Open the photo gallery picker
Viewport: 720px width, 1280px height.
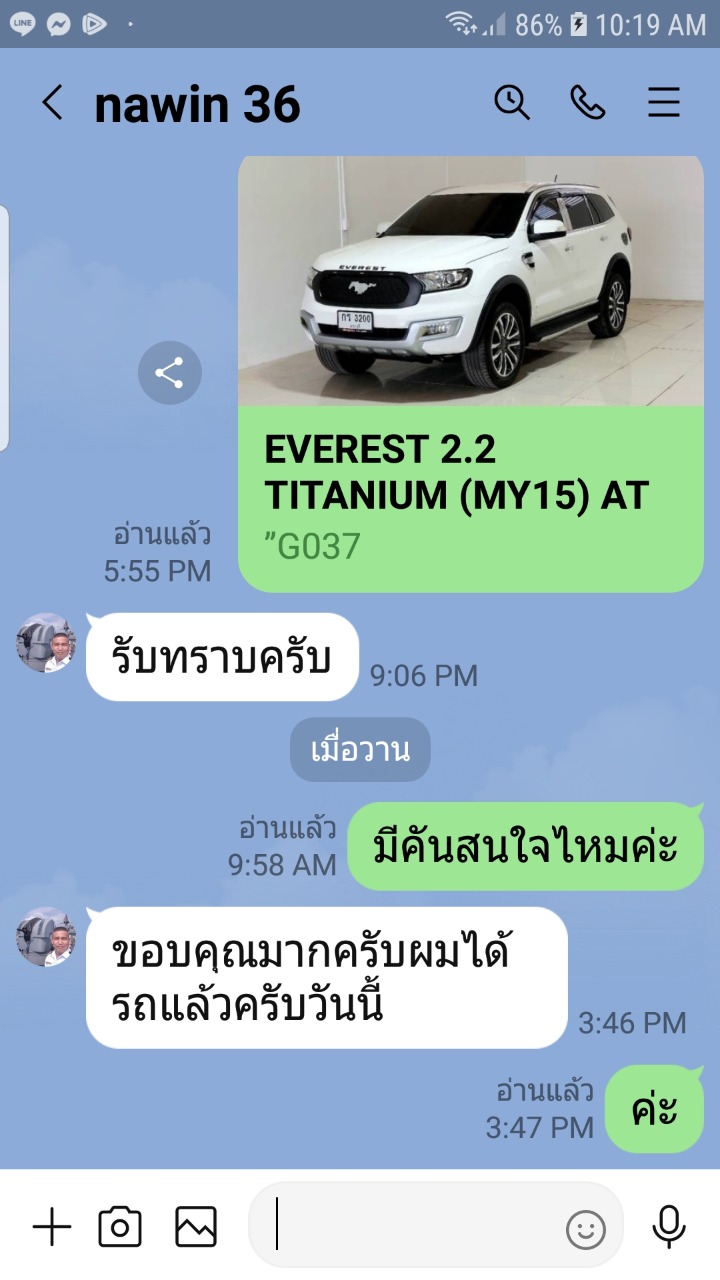tap(196, 1226)
